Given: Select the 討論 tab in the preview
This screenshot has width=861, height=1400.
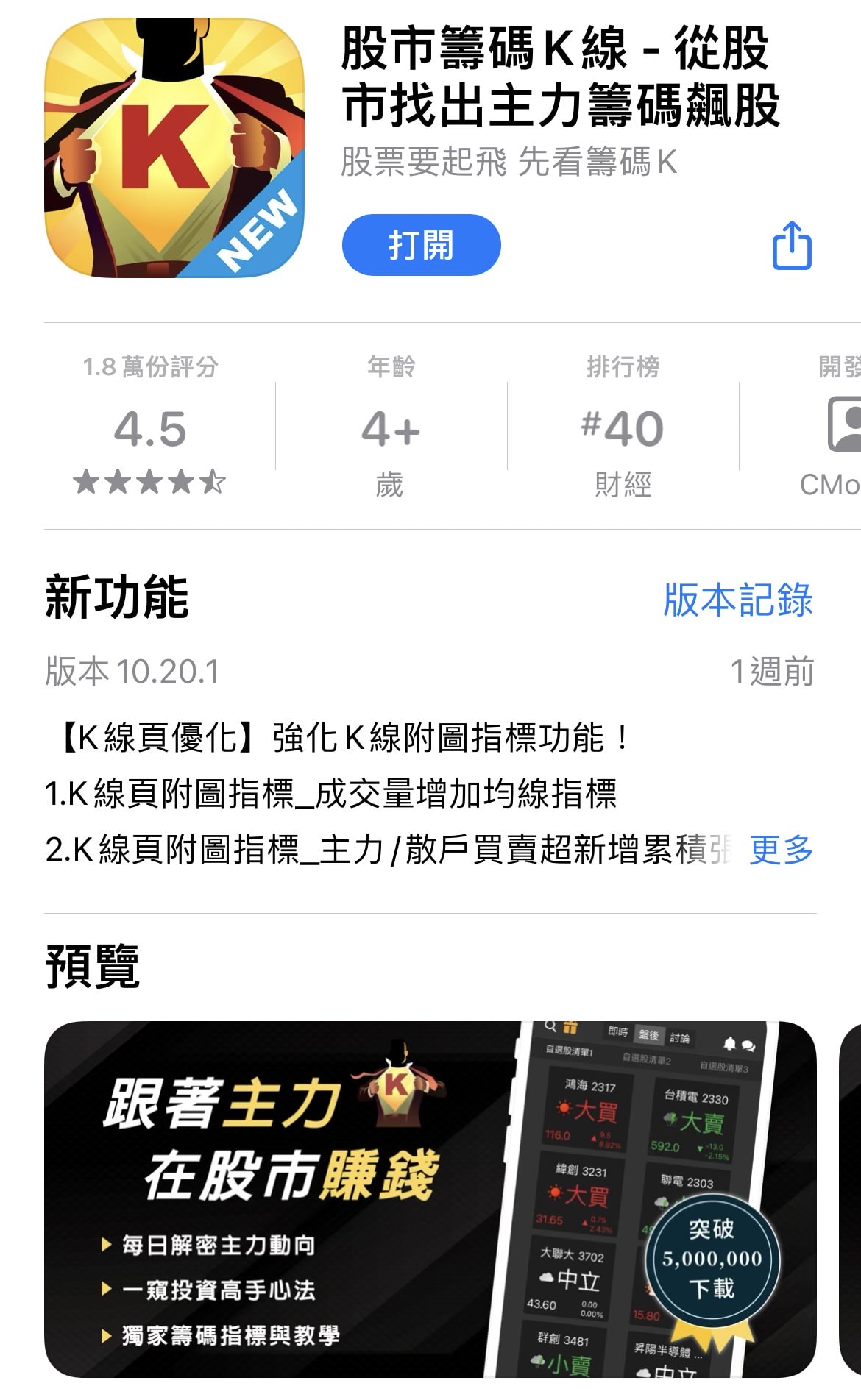Looking at the screenshot, I should [681, 1038].
